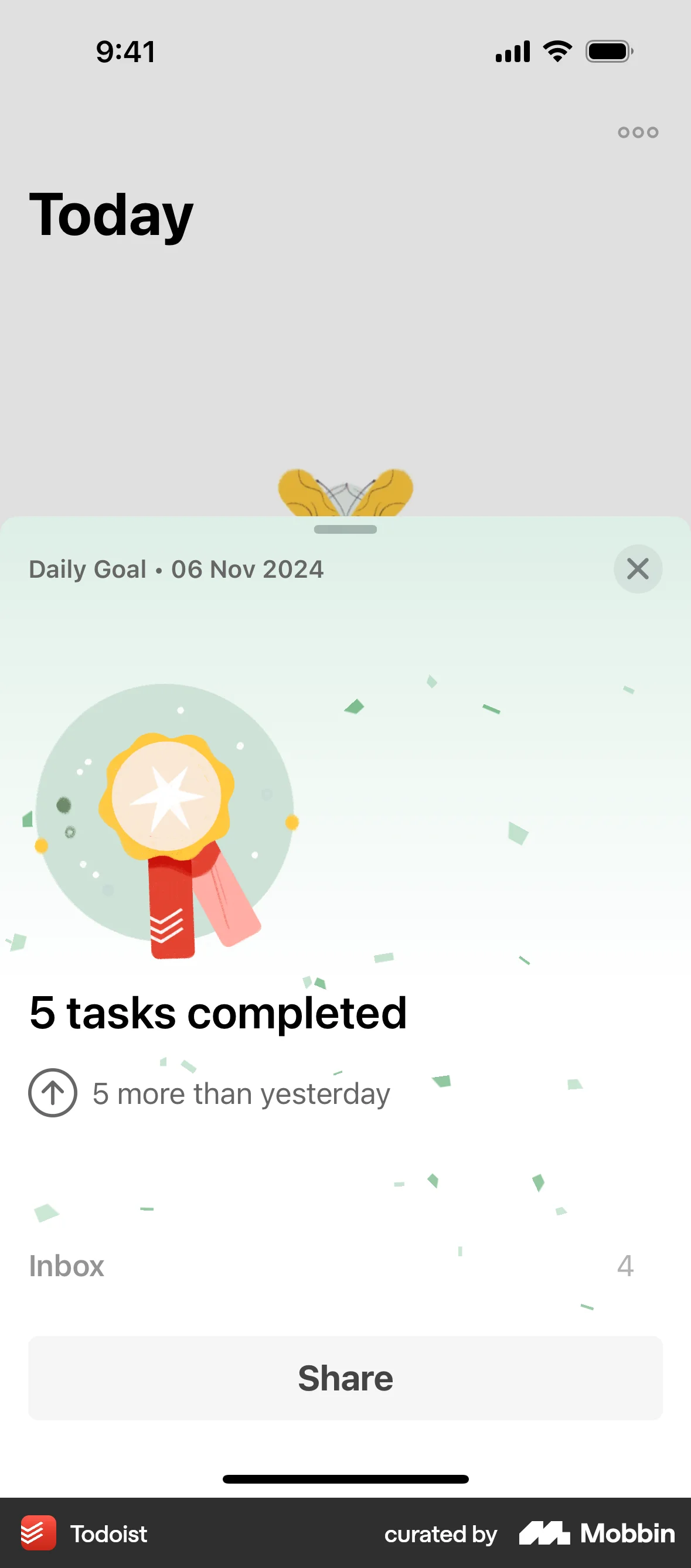Tap the battery indicator icon
This screenshot has height=1568, width=691.
tap(609, 51)
